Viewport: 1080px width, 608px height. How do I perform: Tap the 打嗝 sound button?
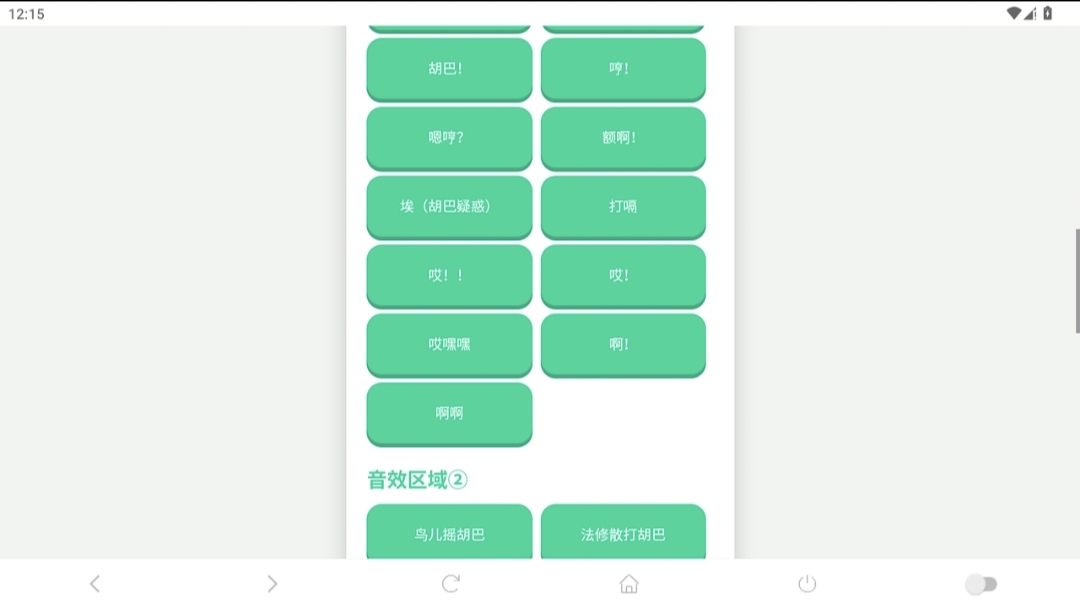(x=623, y=207)
